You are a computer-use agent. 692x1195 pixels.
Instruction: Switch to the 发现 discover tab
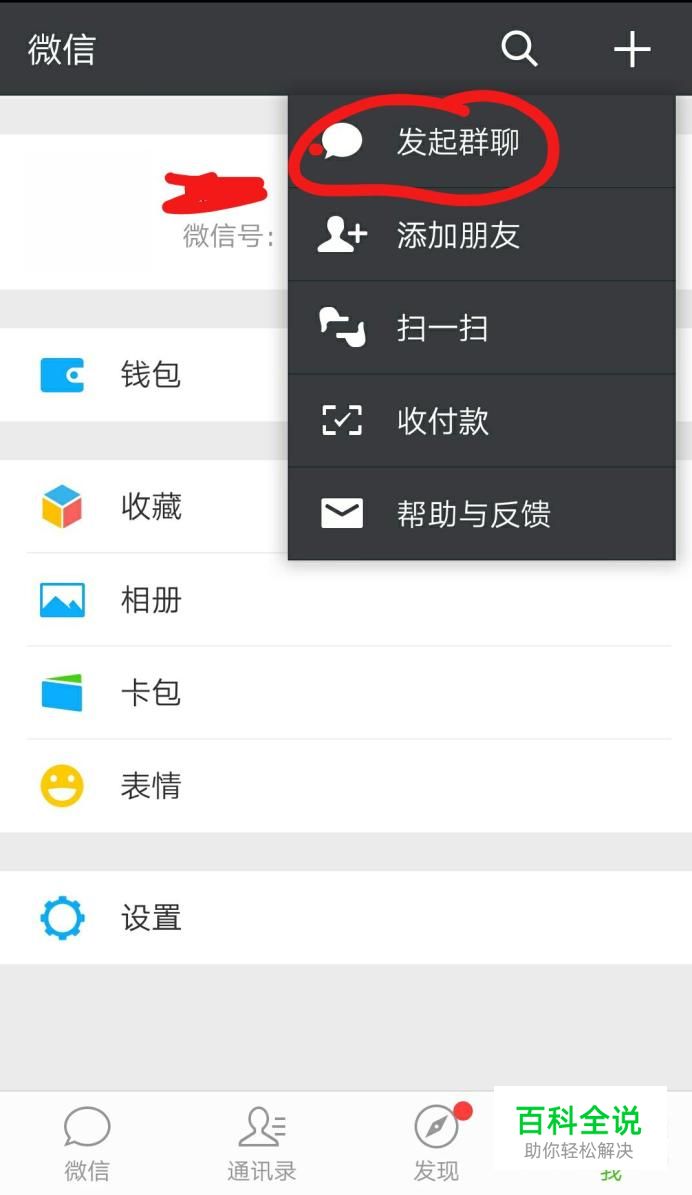tap(437, 1143)
